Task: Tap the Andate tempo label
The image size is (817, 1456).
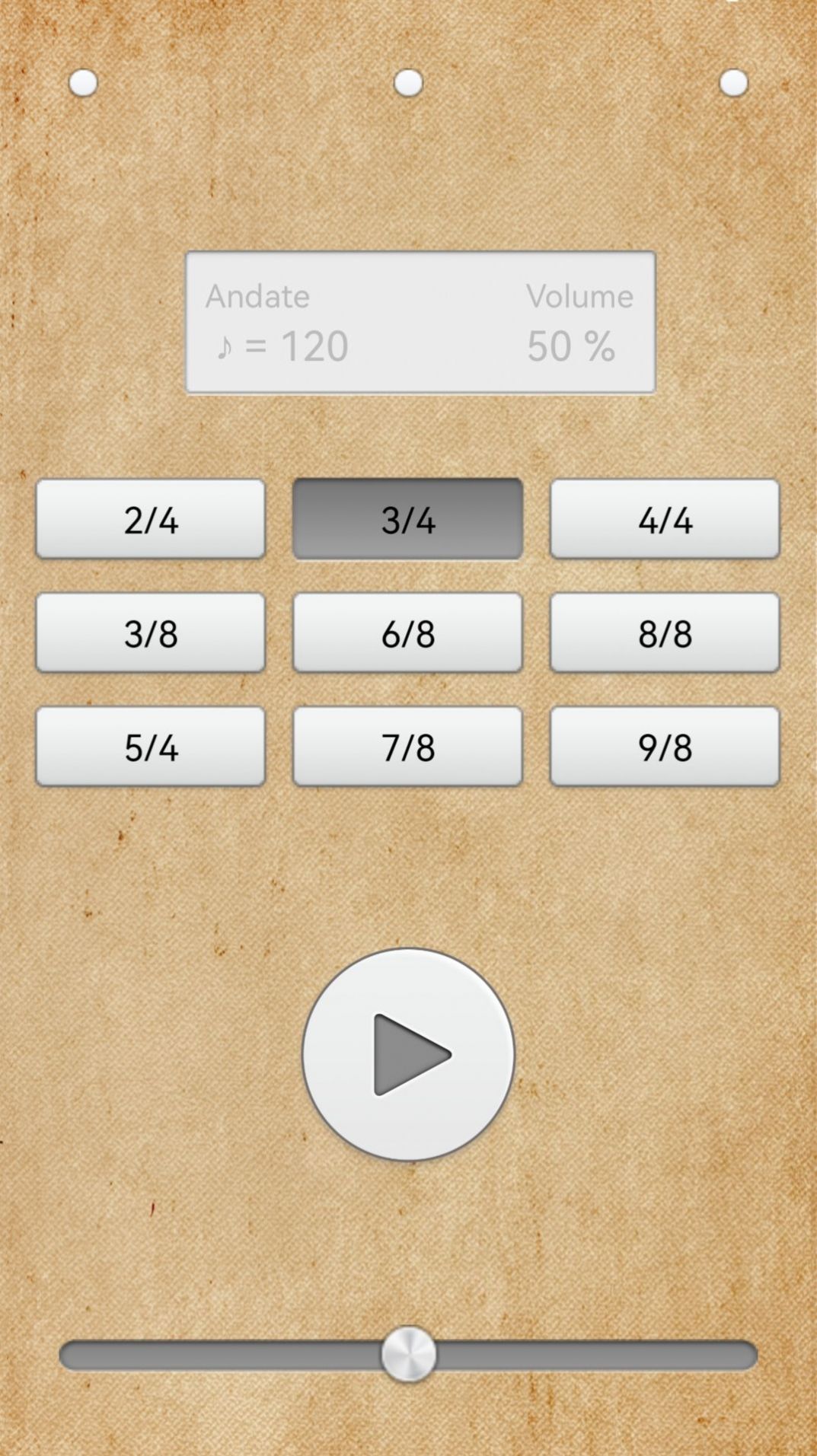Action: click(x=257, y=296)
